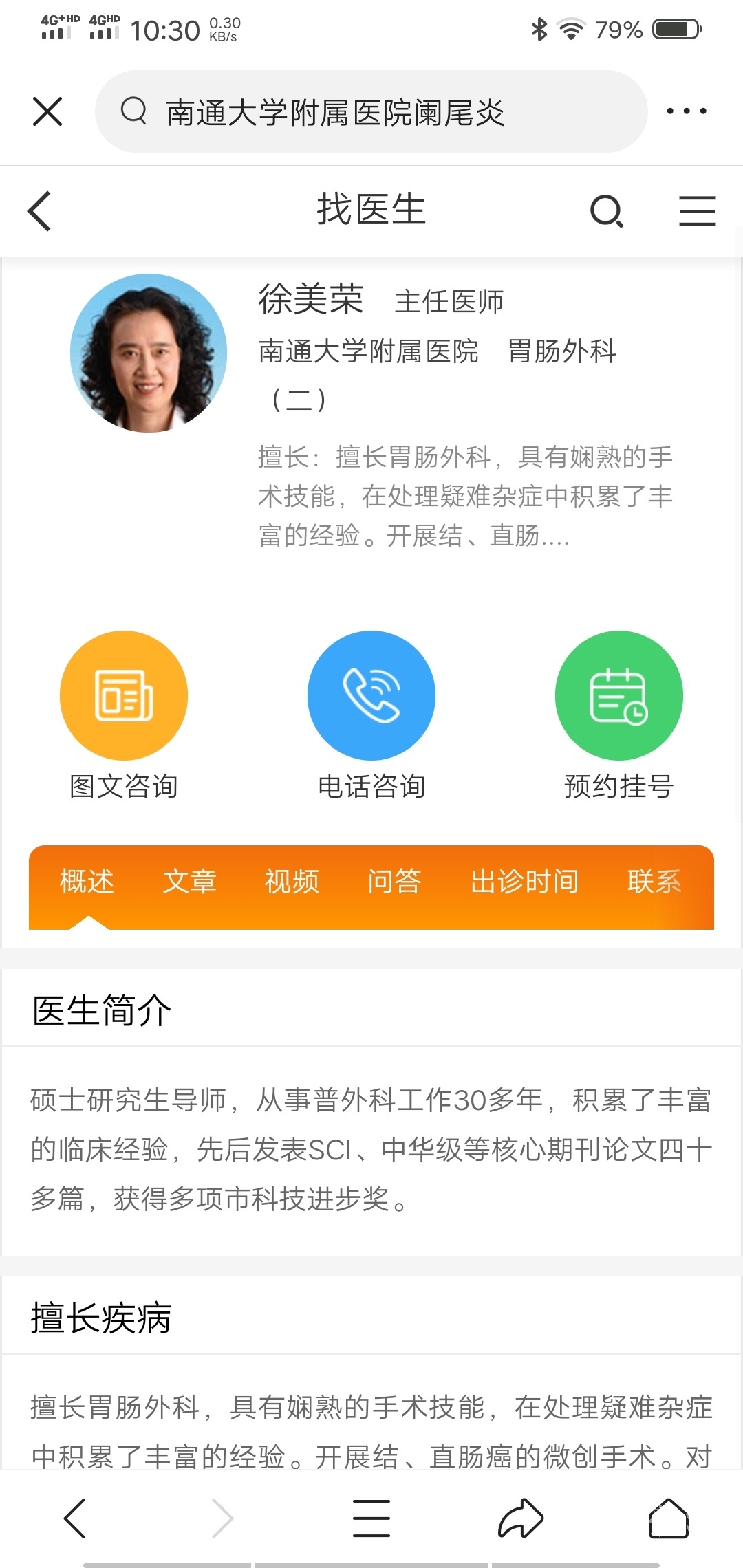Tap the search box for 南通大学附属医院阑尾炎
Viewport: 743px width, 1568px height.
pos(371,111)
